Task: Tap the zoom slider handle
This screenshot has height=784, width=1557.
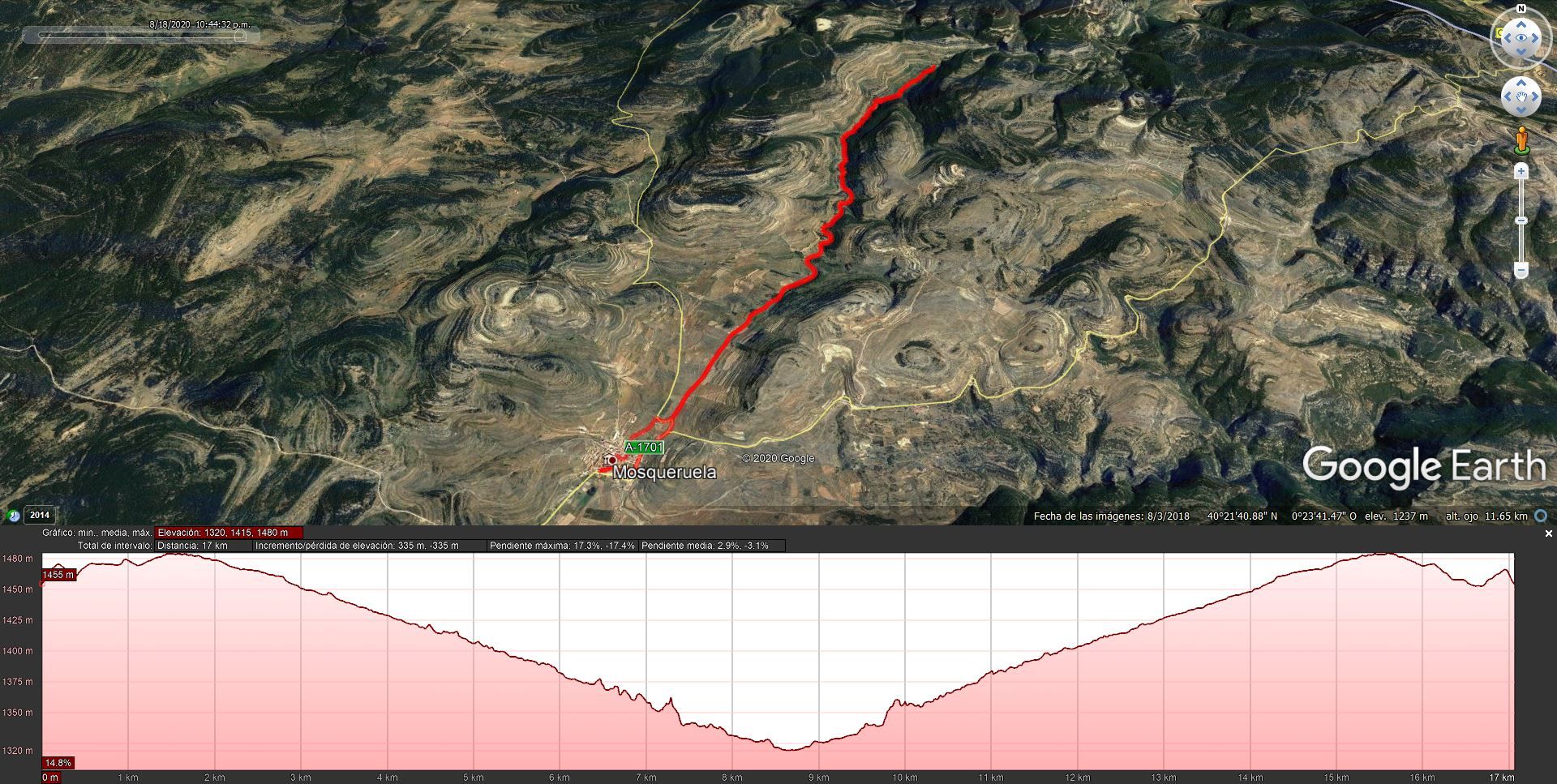Action: pyautogui.click(x=1521, y=221)
